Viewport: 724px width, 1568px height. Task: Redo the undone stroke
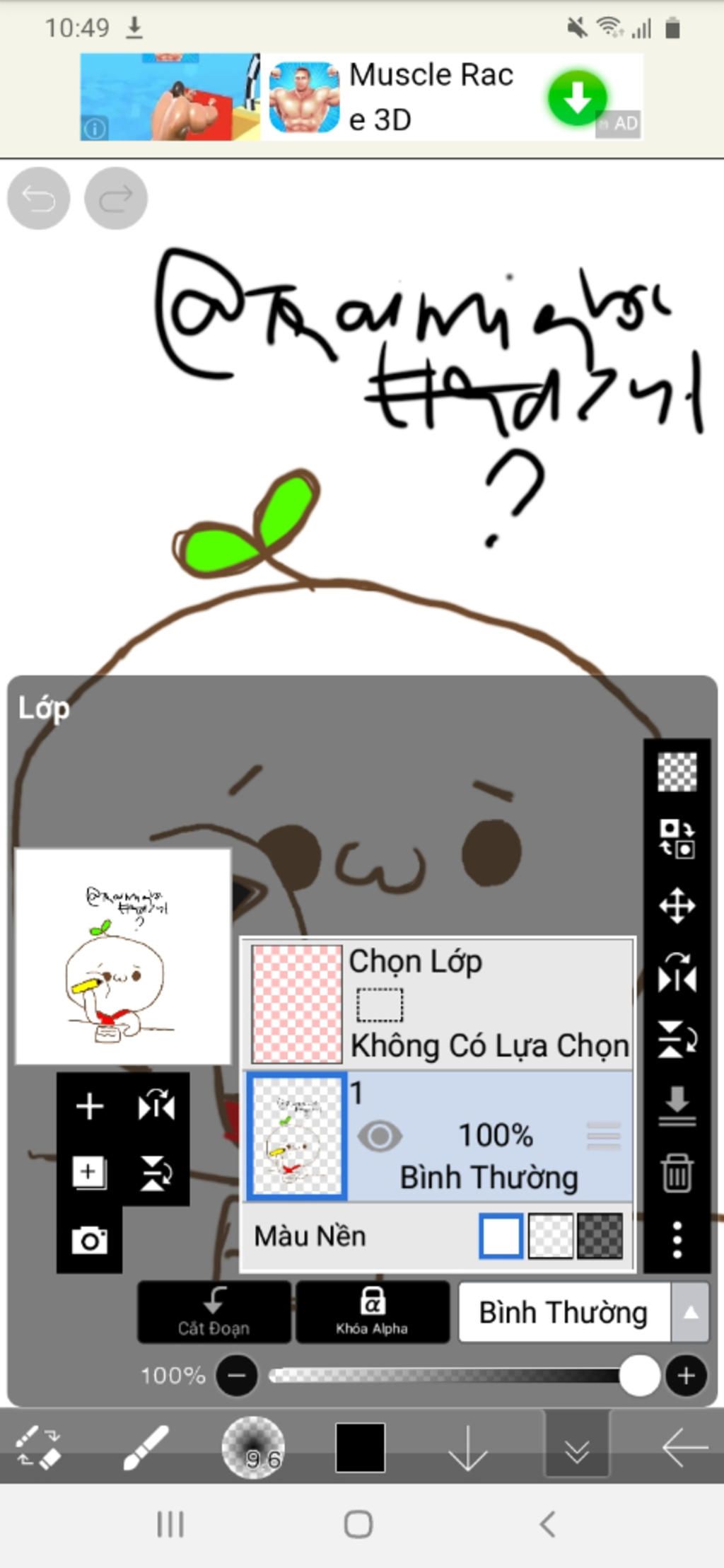click(116, 199)
